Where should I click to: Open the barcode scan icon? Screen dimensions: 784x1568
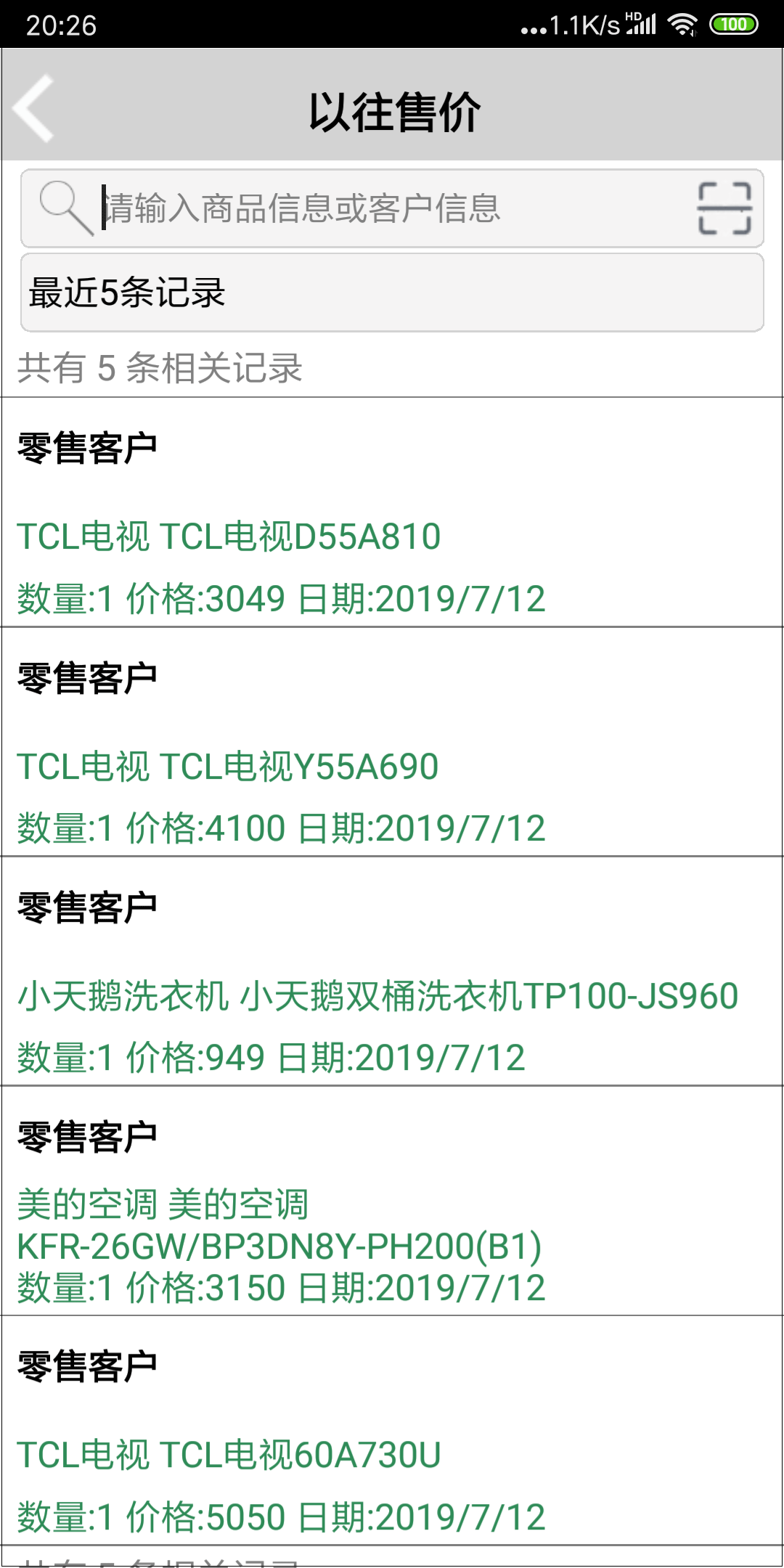tap(724, 208)
